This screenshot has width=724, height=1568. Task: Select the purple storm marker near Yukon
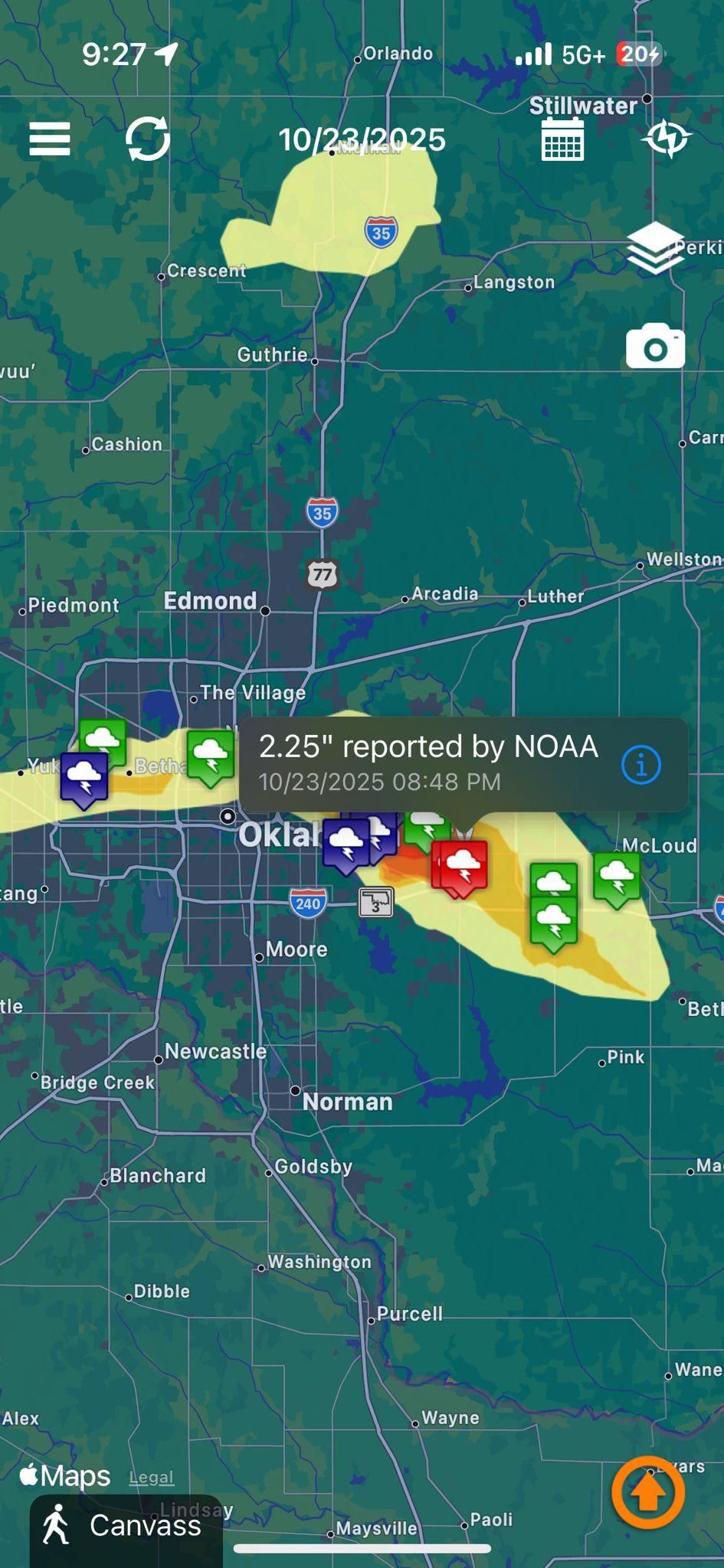[x=84, y=778]
